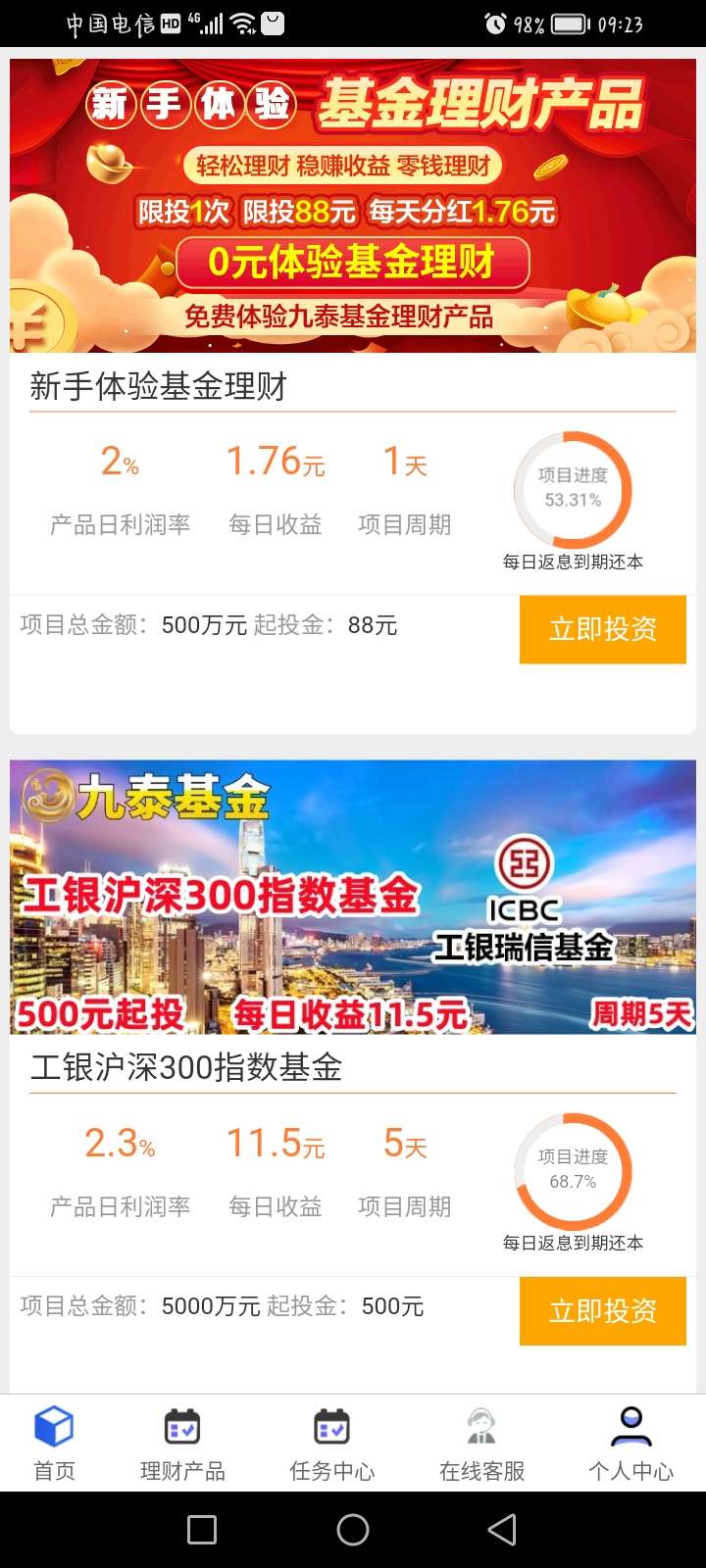Switch to the 首页 tab
Viewport: 706px width, 1568px height.
(x=54, y=1444)
